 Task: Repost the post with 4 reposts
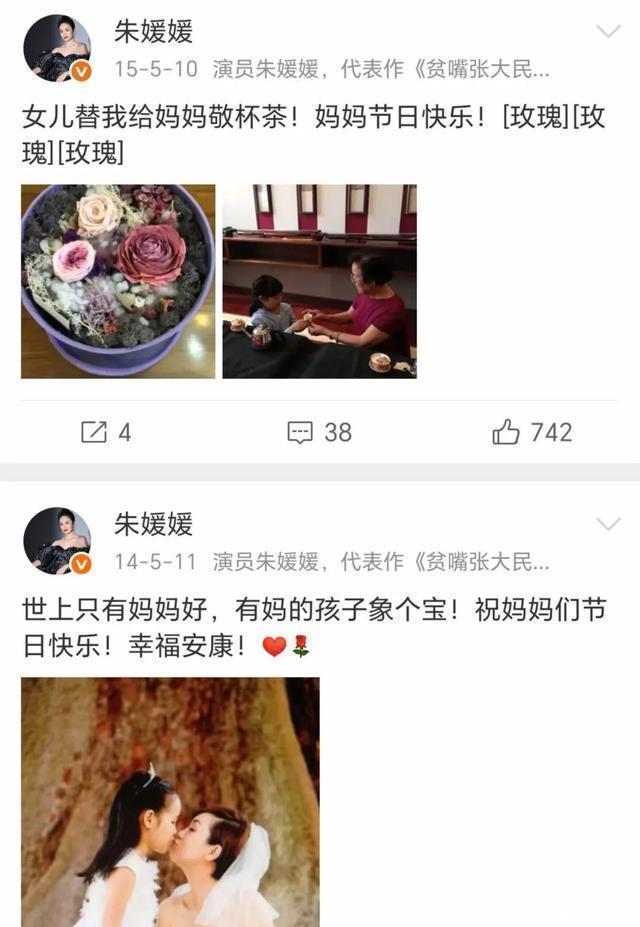(106, 432)
